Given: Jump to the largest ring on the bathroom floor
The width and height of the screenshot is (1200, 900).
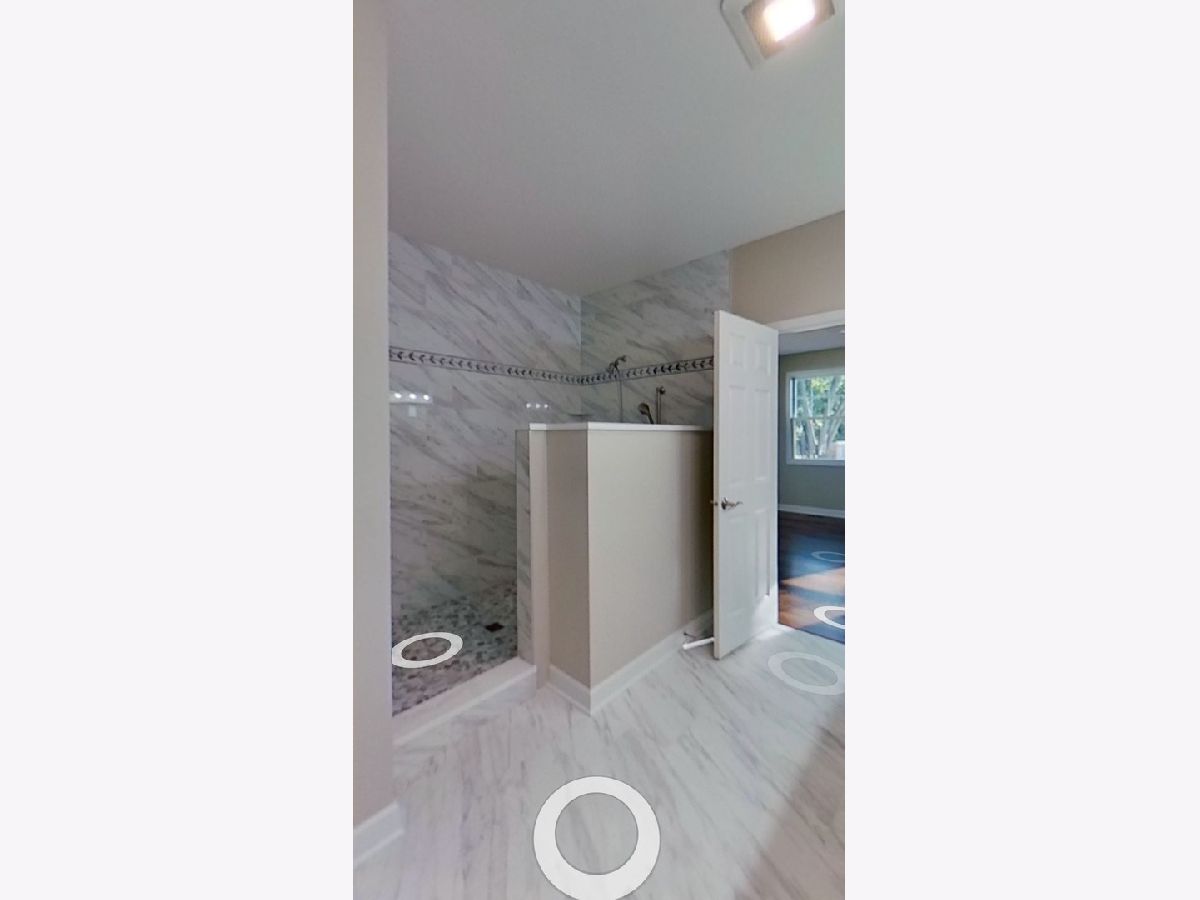Looking at the screenshot, I should pyautogui.click(x=597, y=837).
